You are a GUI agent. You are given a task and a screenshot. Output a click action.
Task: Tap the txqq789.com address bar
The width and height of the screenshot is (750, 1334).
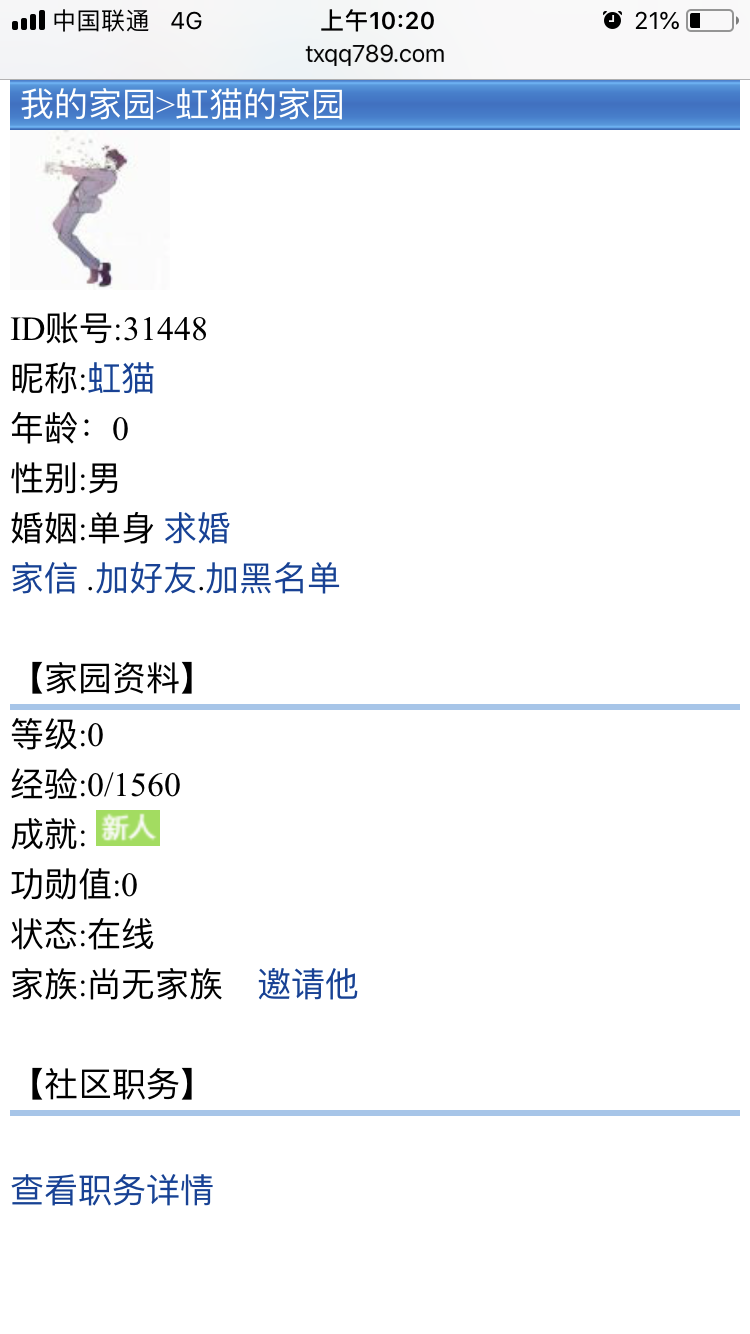coord(375,54)
